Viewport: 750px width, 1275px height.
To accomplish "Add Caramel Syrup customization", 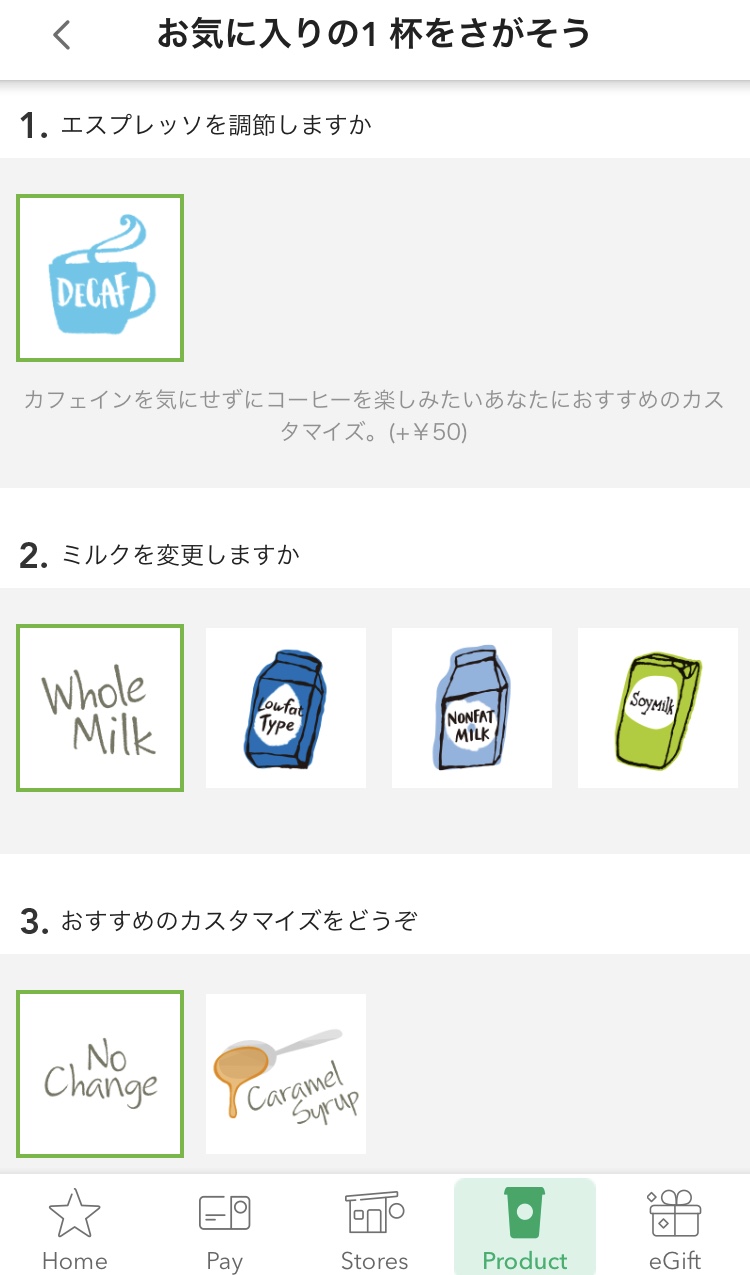I will pyautogui.click(x=286, y=1074).
